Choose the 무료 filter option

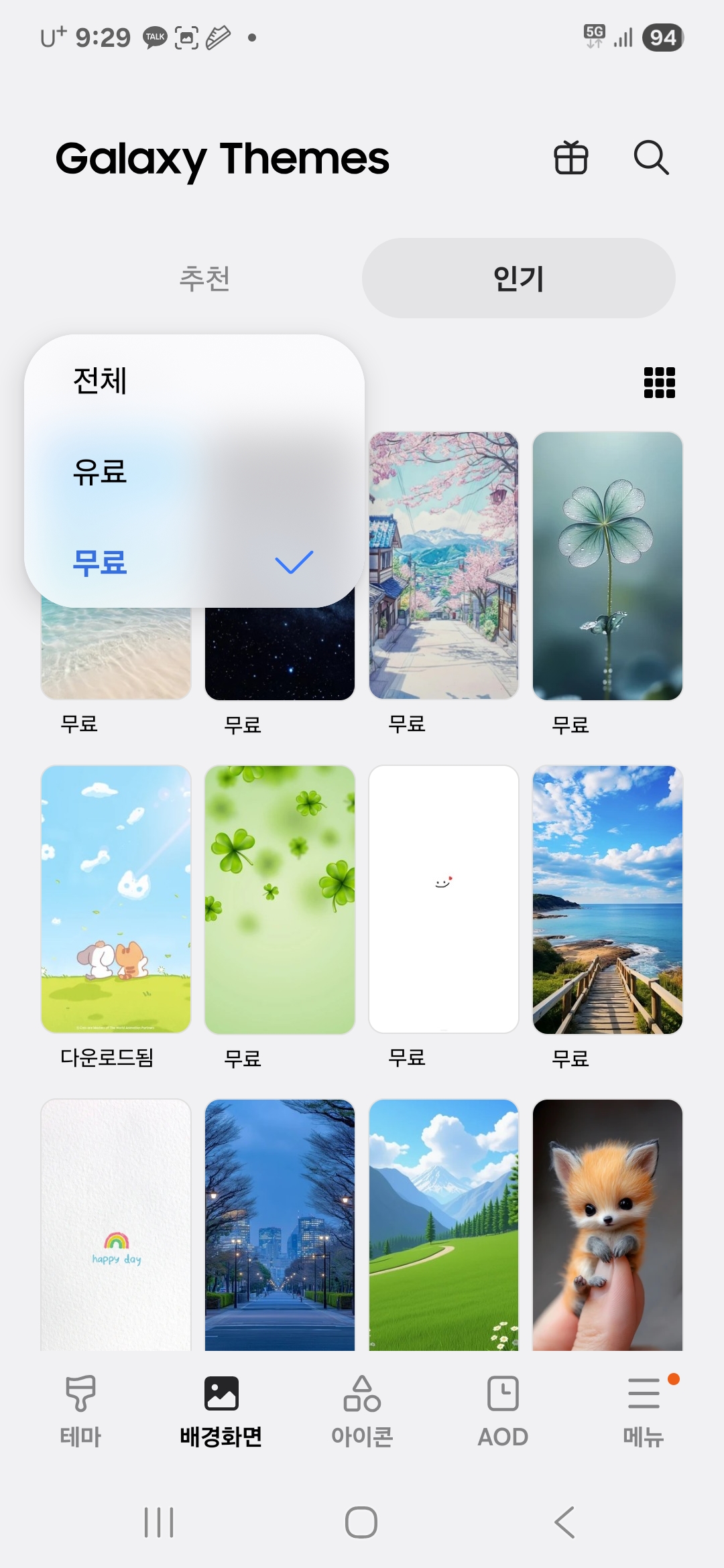point(101,562)
